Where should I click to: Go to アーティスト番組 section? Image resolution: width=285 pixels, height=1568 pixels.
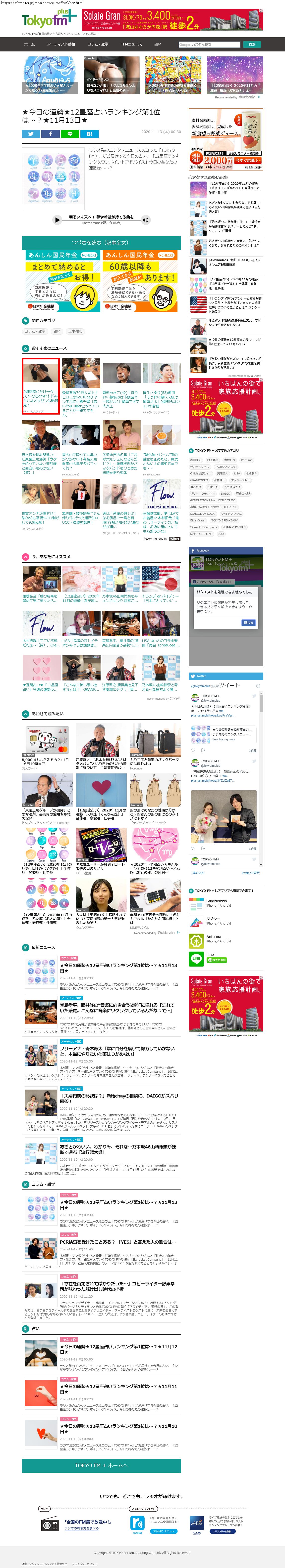pyautogui.click(x=61, y=44)
